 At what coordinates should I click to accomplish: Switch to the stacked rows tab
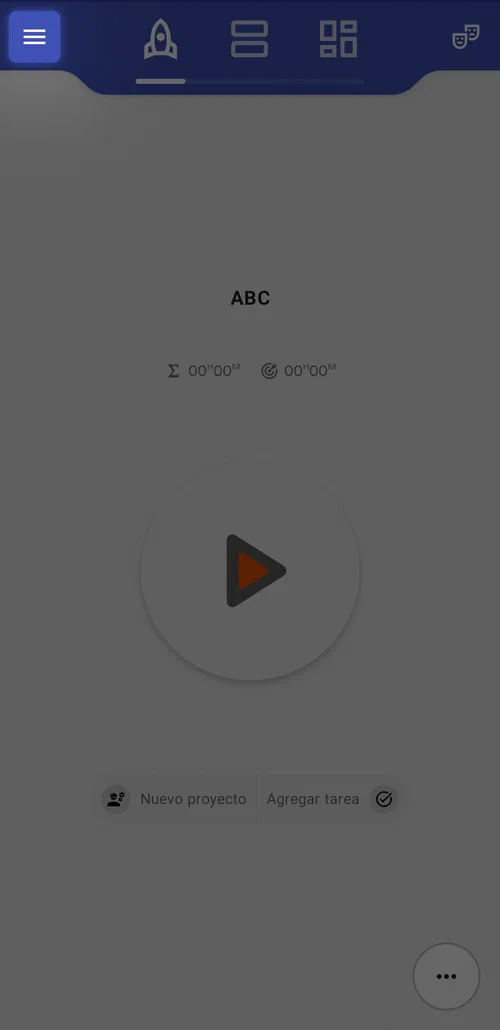point(250,39)
